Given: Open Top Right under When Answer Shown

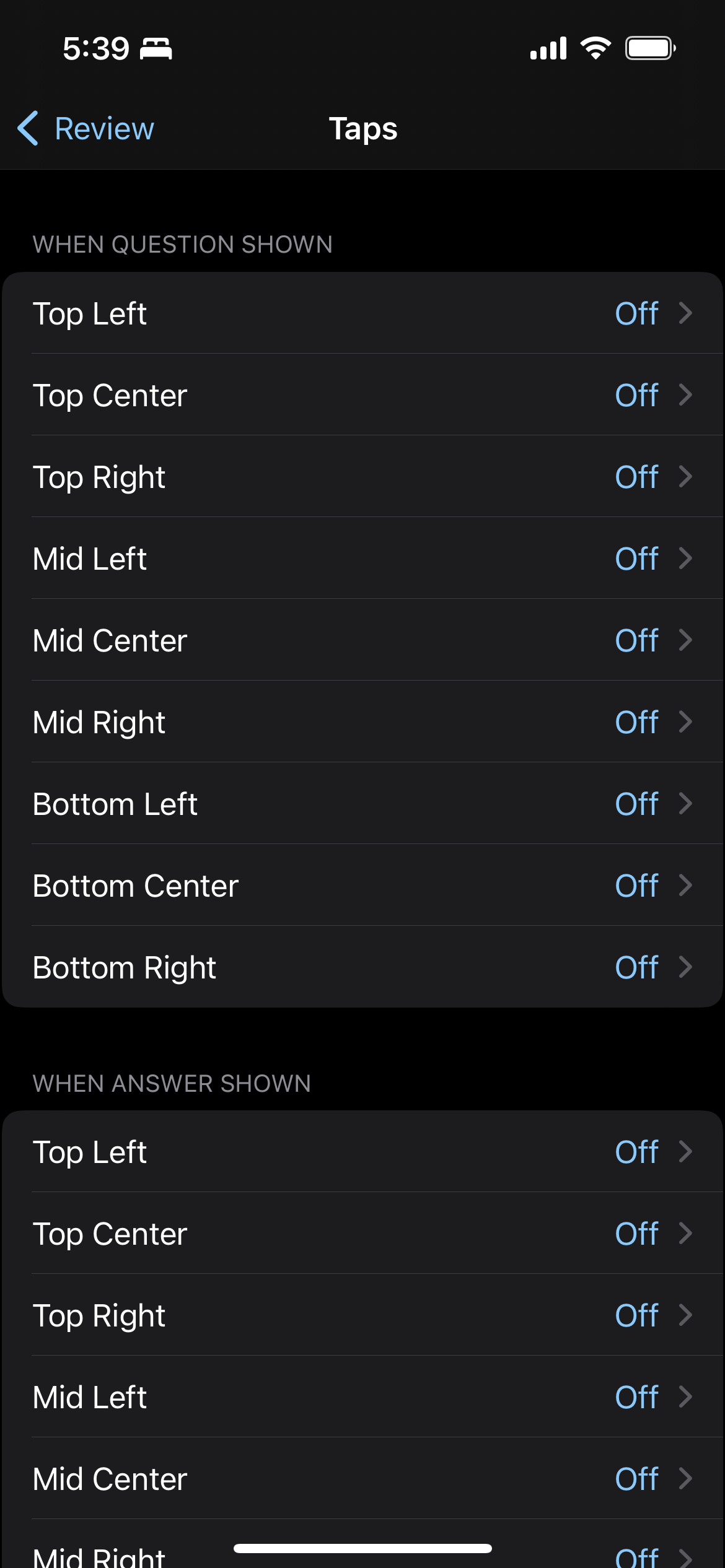Looking at the screenshot, I should [x=362, y=1315].
